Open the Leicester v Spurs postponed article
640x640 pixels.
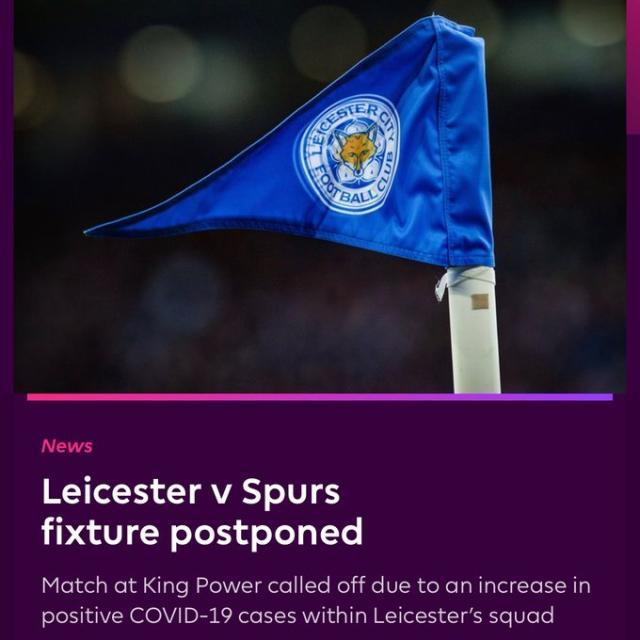pos(201,512)
